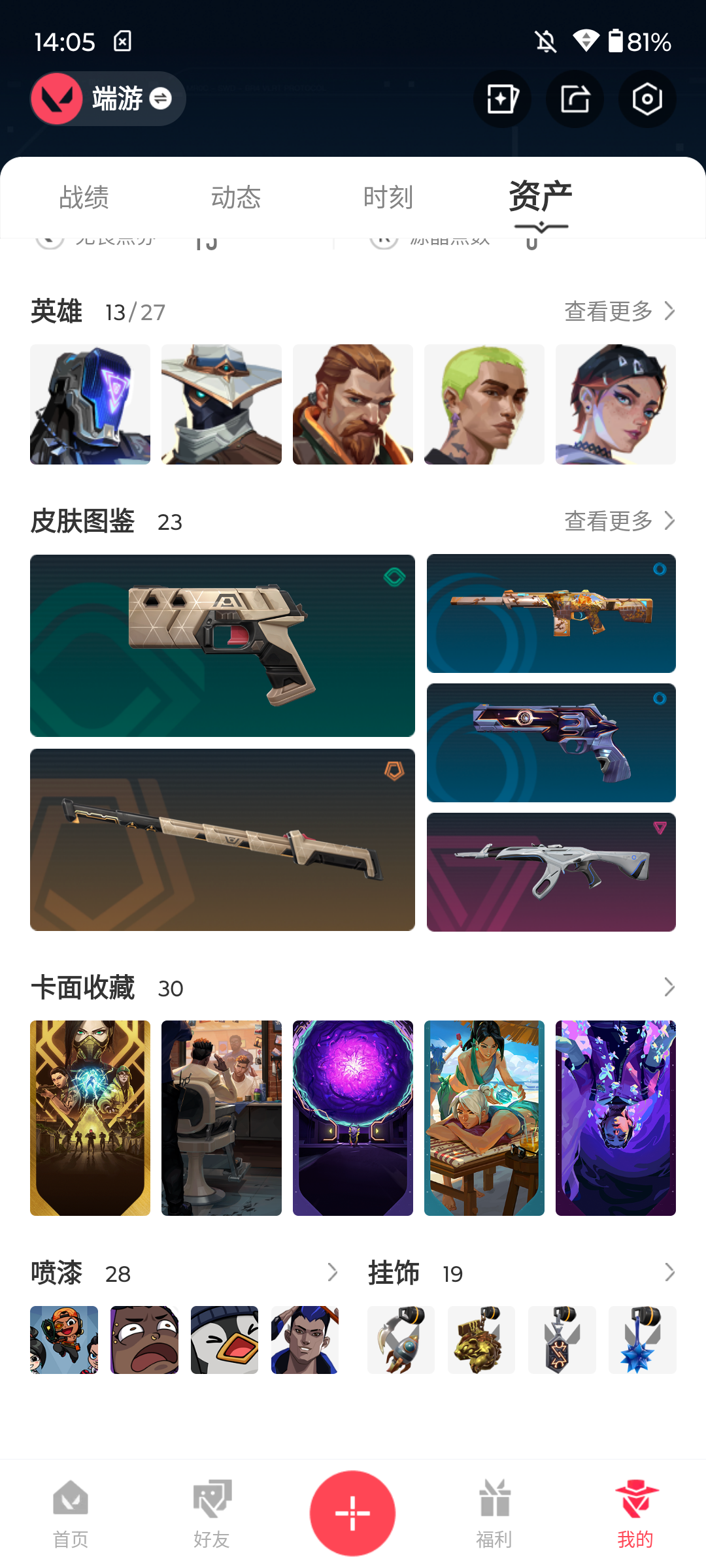Open the beige pistol skin card
Screen dimensions: 706x1568
(222, 645)
